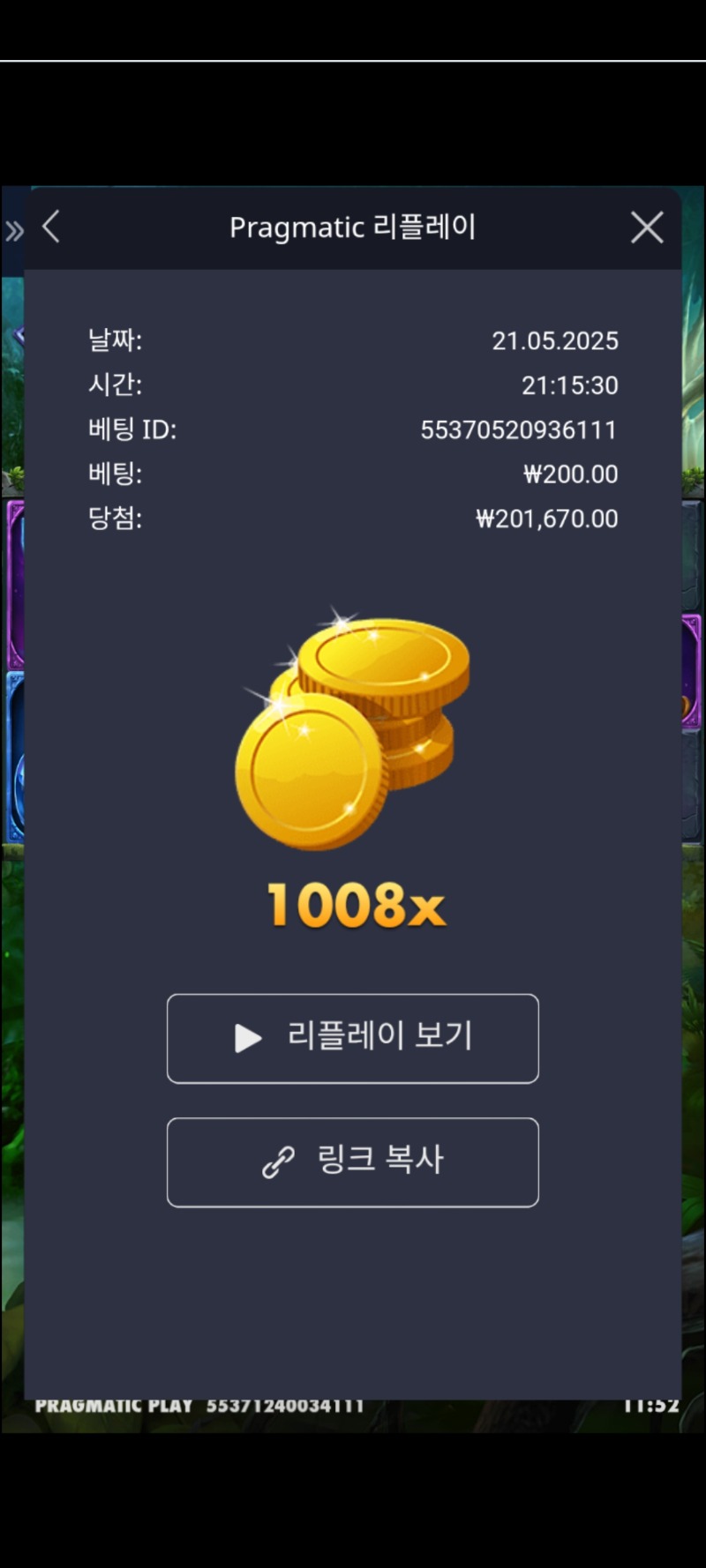Close the Pragmatic replay popup

coord(647,228)
